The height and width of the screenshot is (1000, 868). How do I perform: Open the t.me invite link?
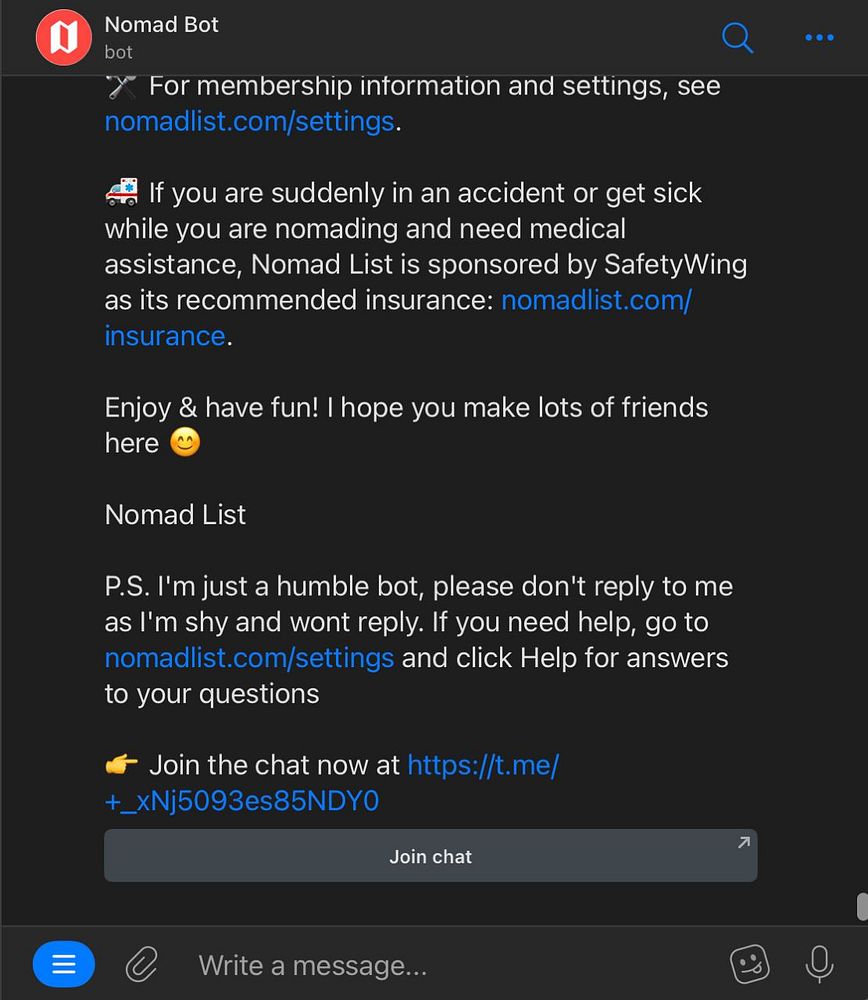tap(483, 766)
